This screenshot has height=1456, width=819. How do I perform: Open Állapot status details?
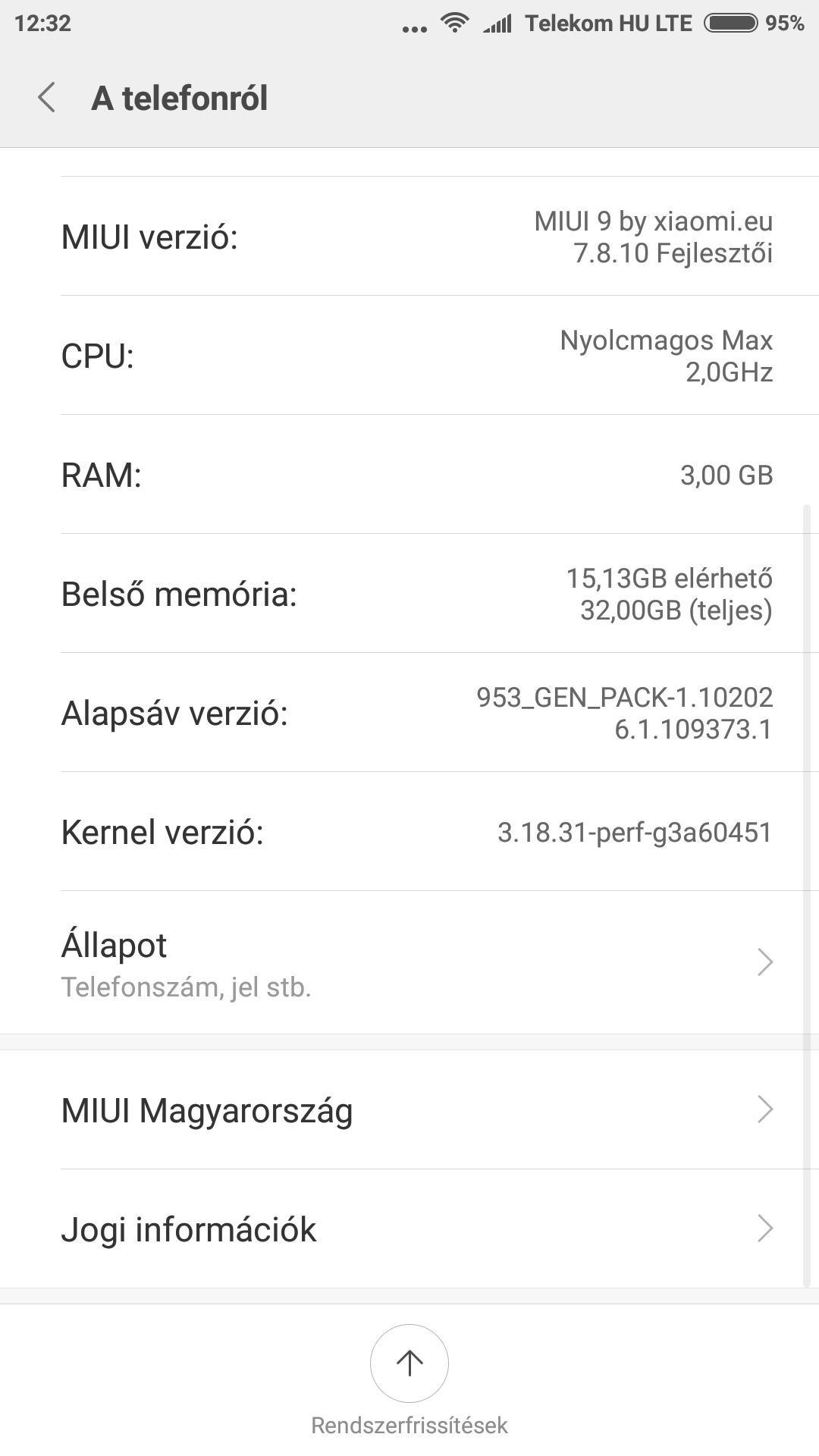409,963
